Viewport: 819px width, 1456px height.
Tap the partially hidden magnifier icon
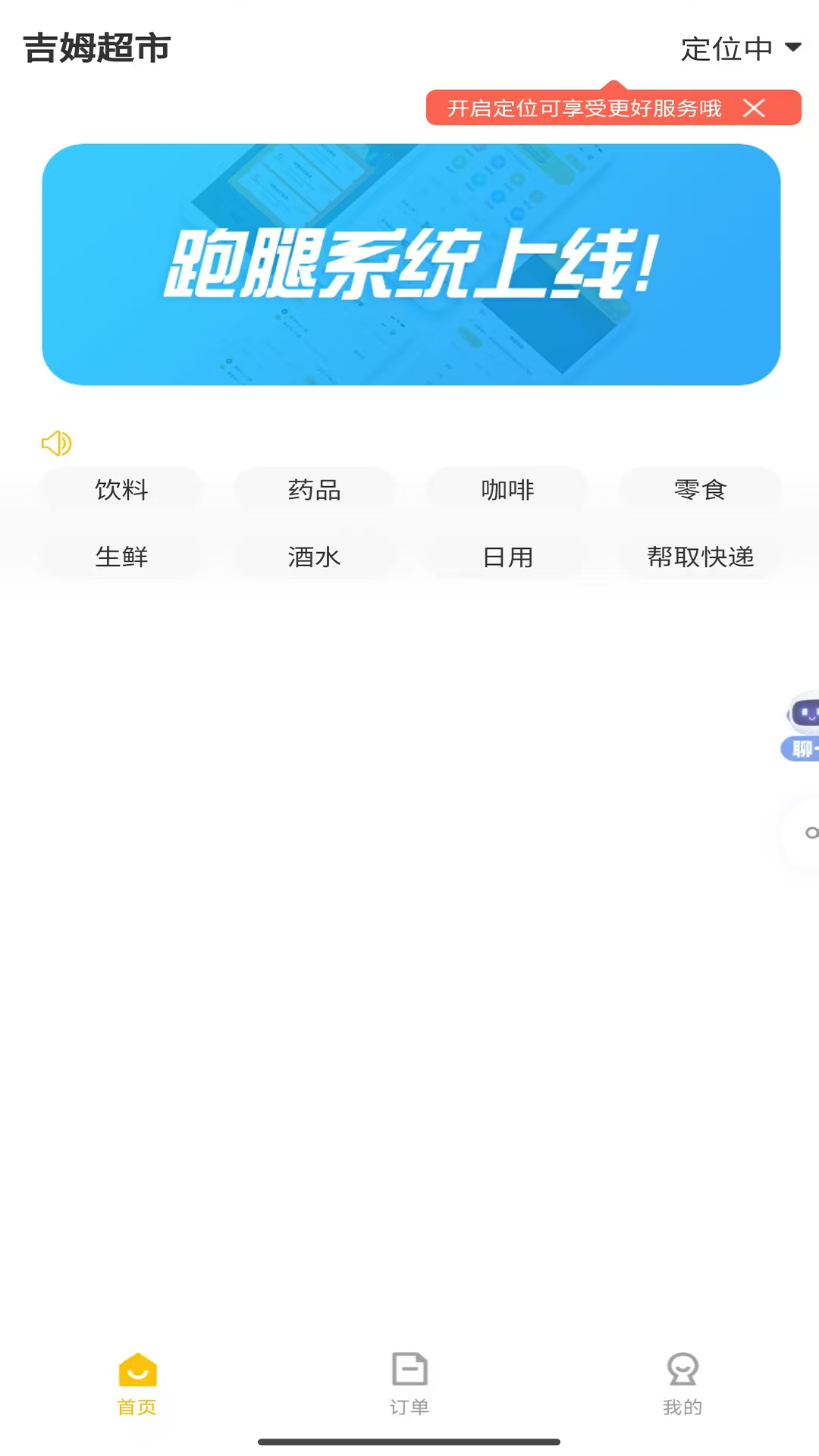click(811, 833)
